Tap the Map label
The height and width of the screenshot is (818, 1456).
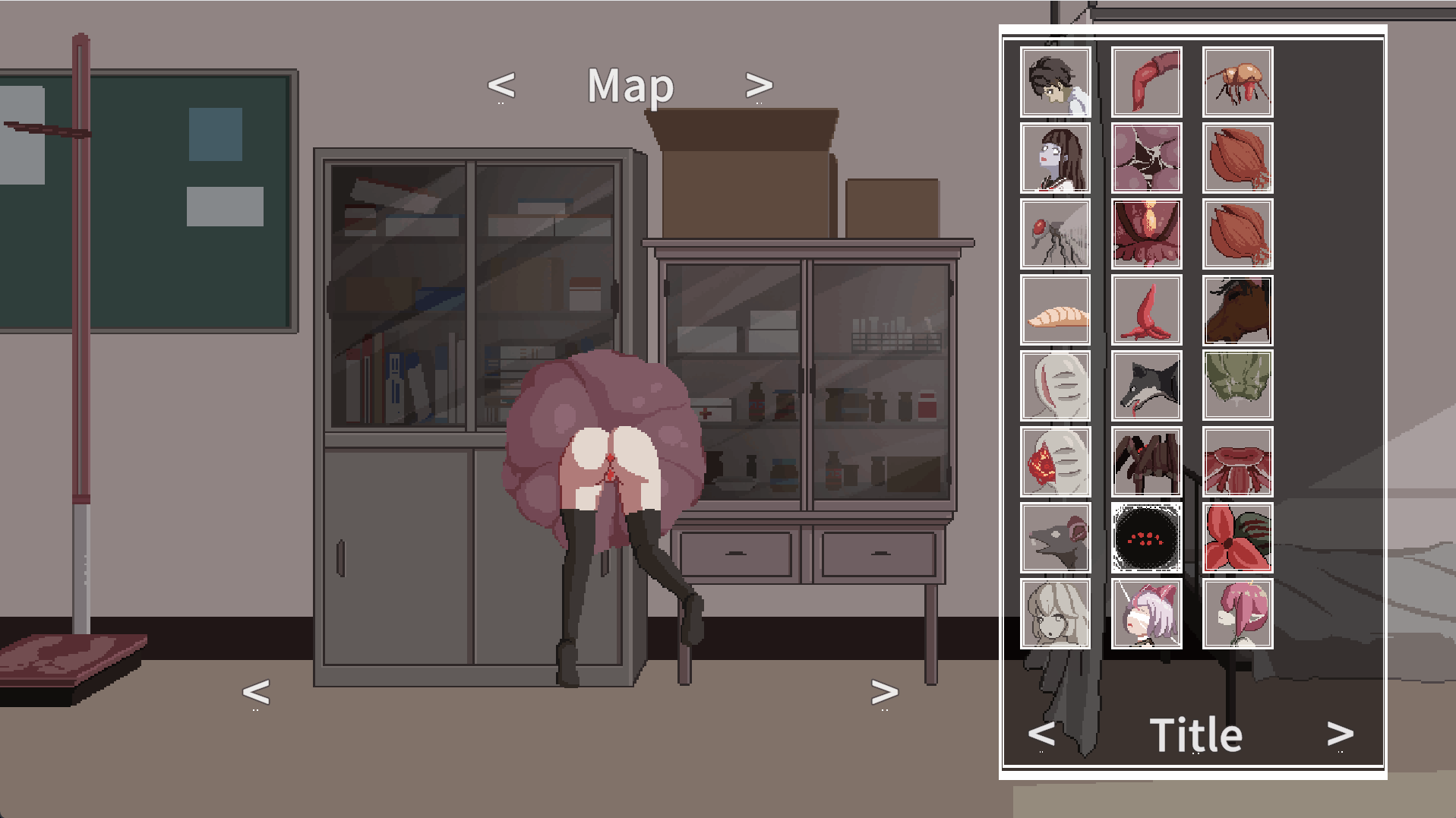coord(630,85)
